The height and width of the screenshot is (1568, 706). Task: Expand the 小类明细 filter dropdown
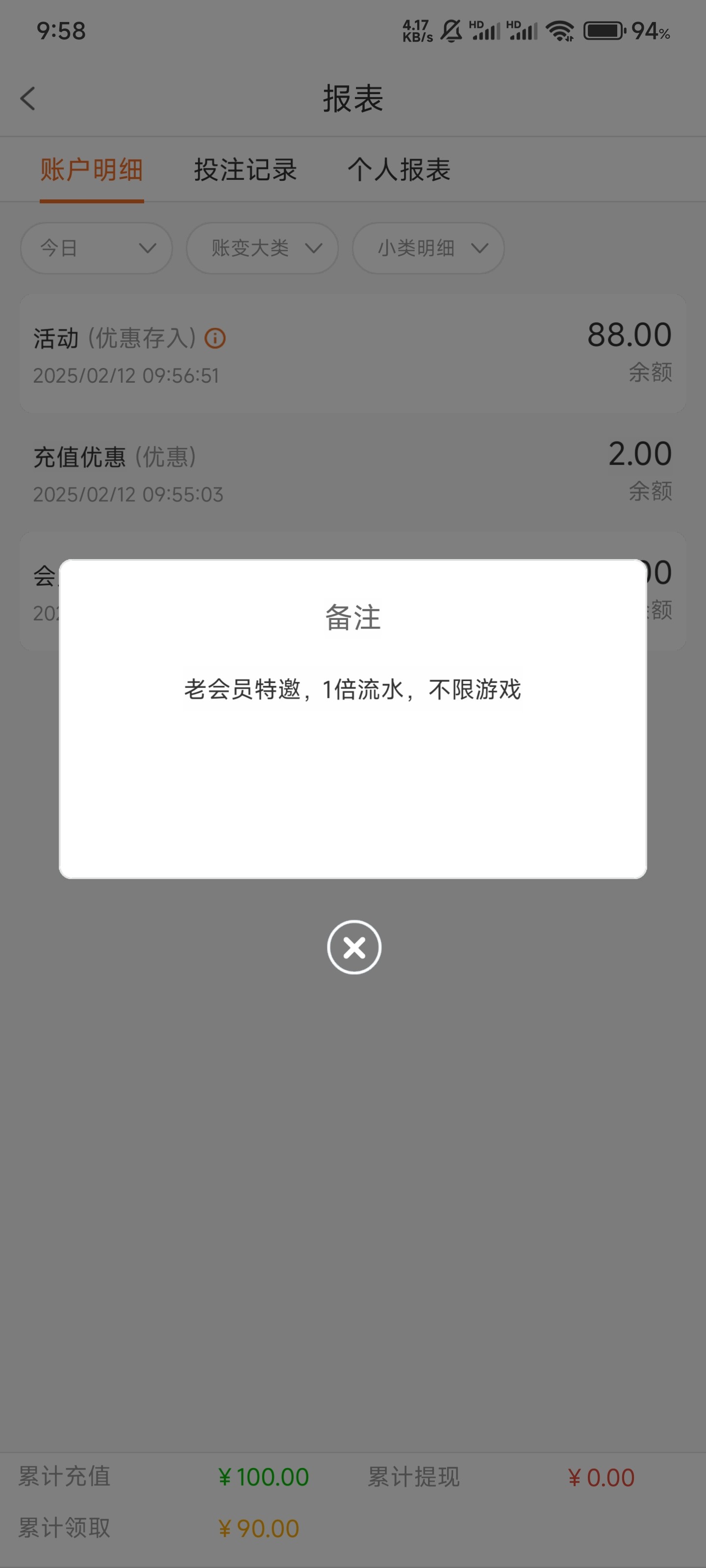point(428,248)
